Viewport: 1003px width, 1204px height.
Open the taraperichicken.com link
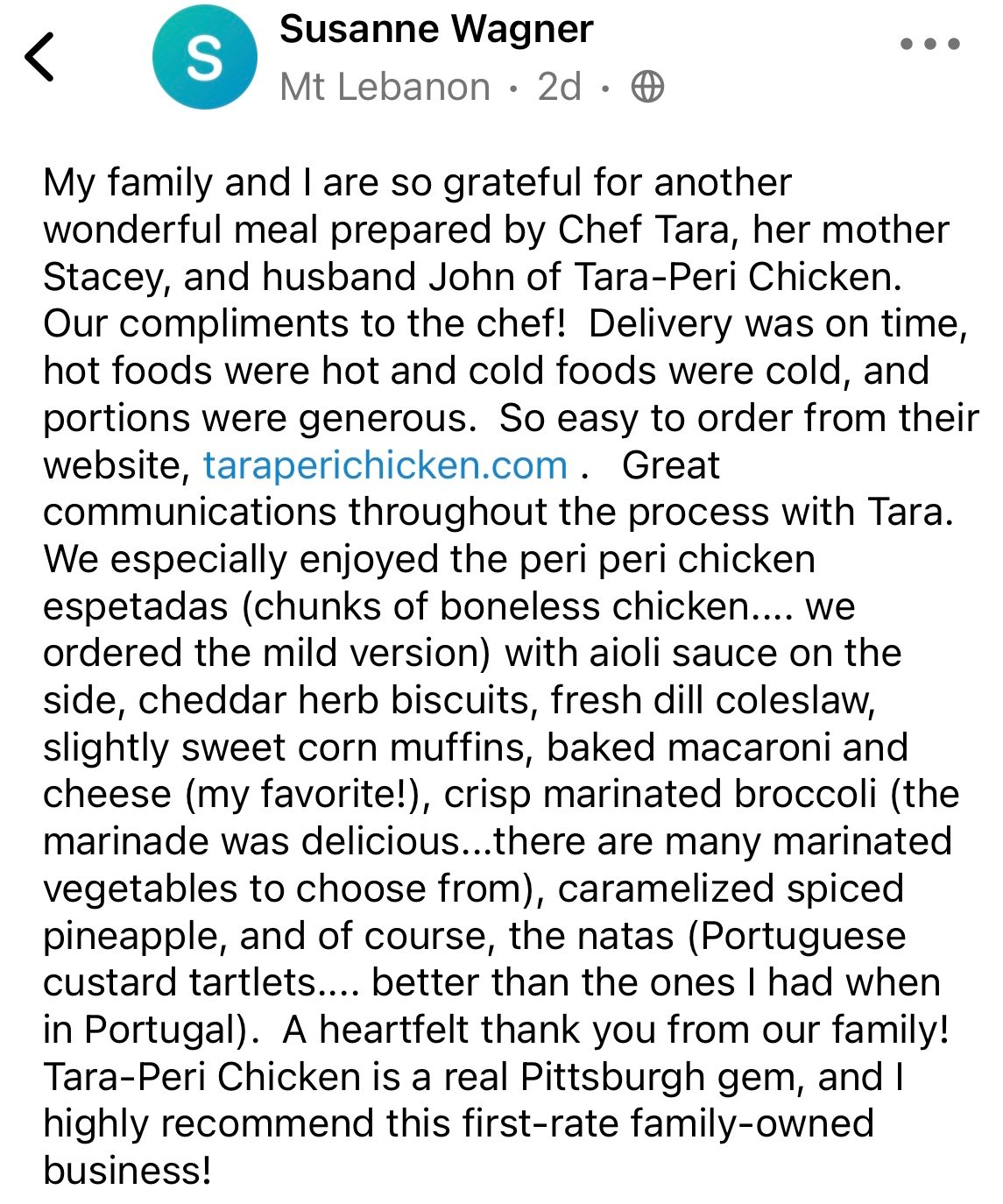click(385, 465)
